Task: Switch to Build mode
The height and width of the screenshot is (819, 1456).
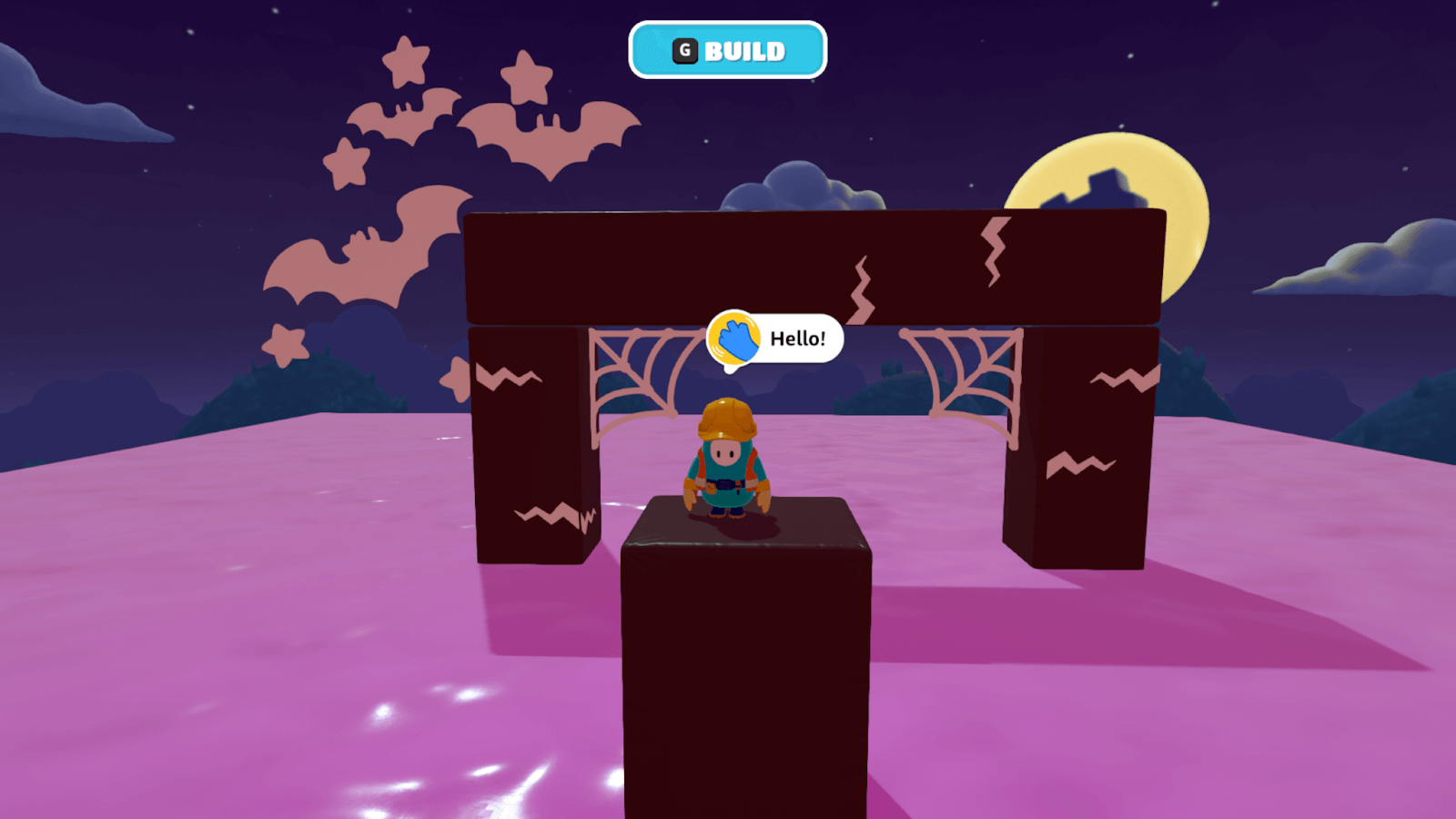Action: [x=727, y=51]
